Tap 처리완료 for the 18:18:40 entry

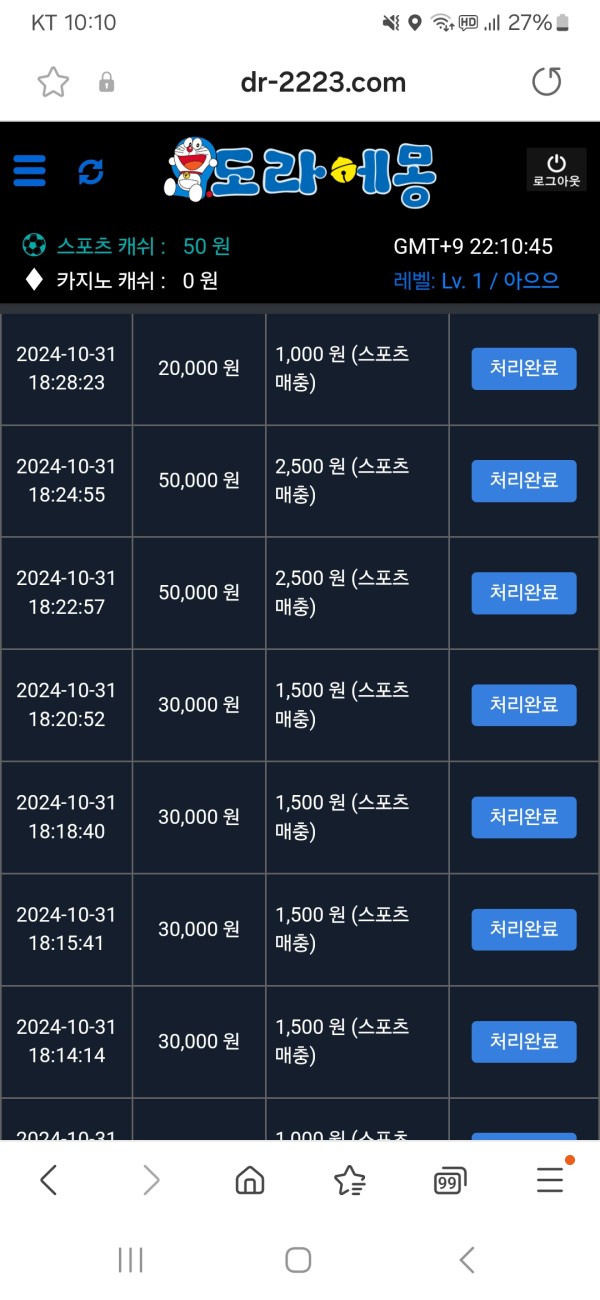click(x=524, y=817)
